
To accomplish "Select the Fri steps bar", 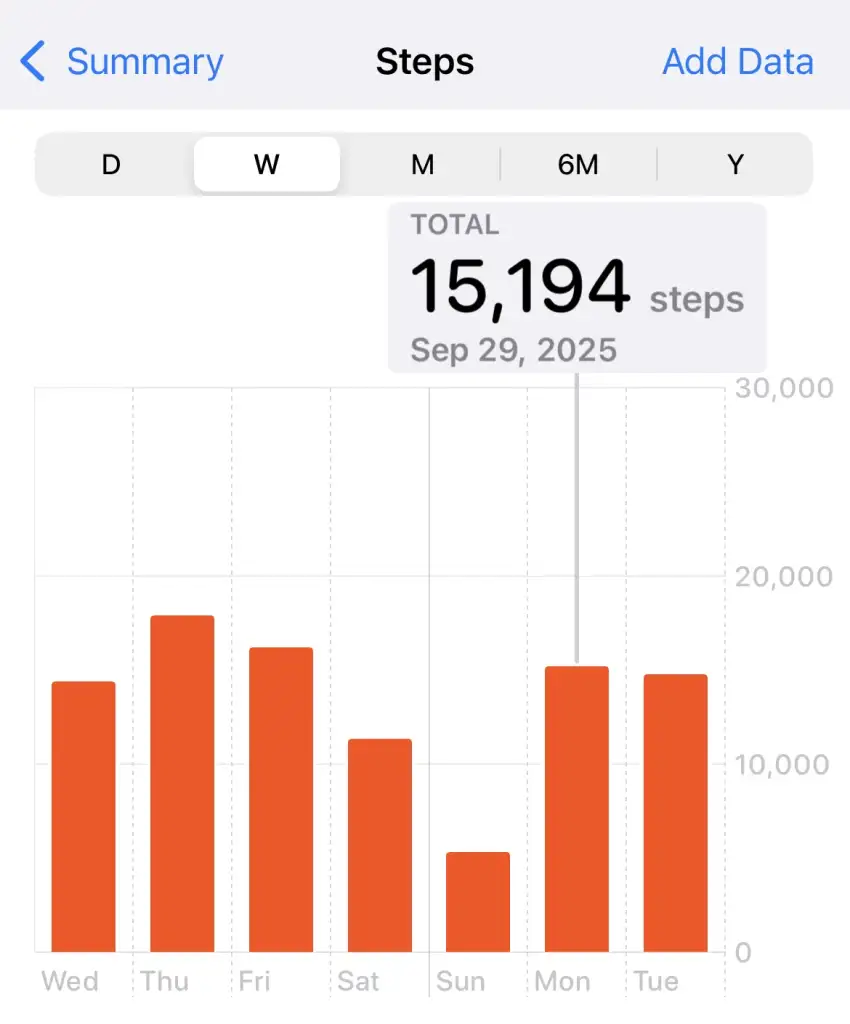I will tap(281, 799).
